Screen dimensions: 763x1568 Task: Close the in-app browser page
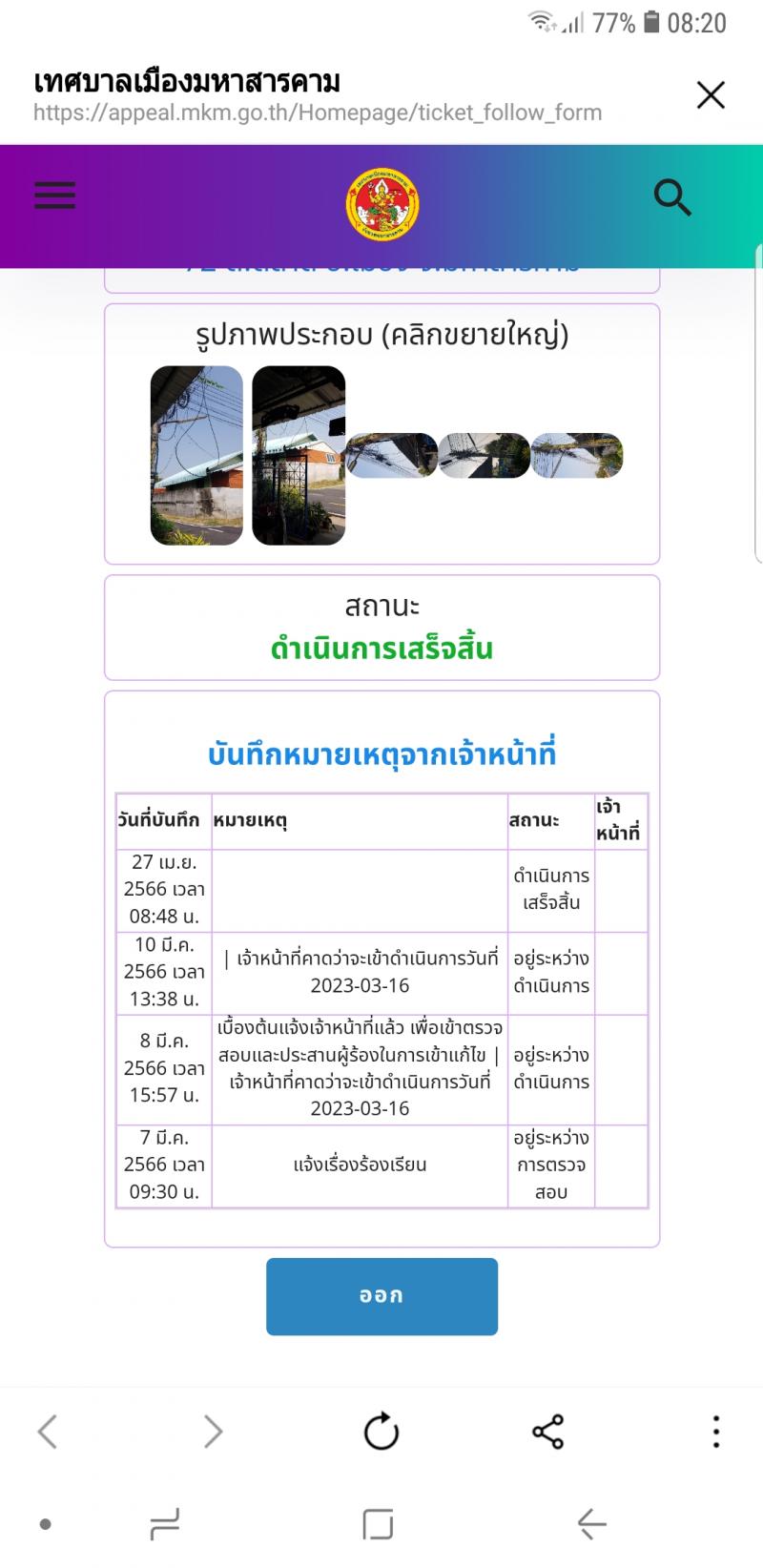click(x=711, y=95)
